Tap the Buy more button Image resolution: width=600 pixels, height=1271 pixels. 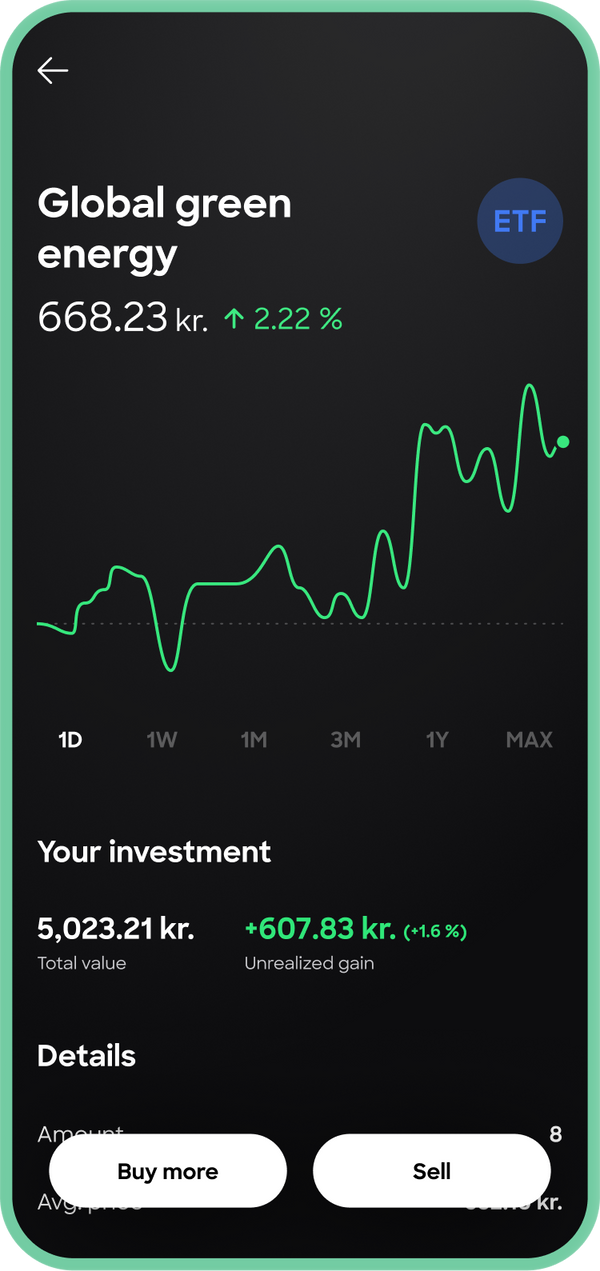pyautogui.click(x=168, y=1171)
